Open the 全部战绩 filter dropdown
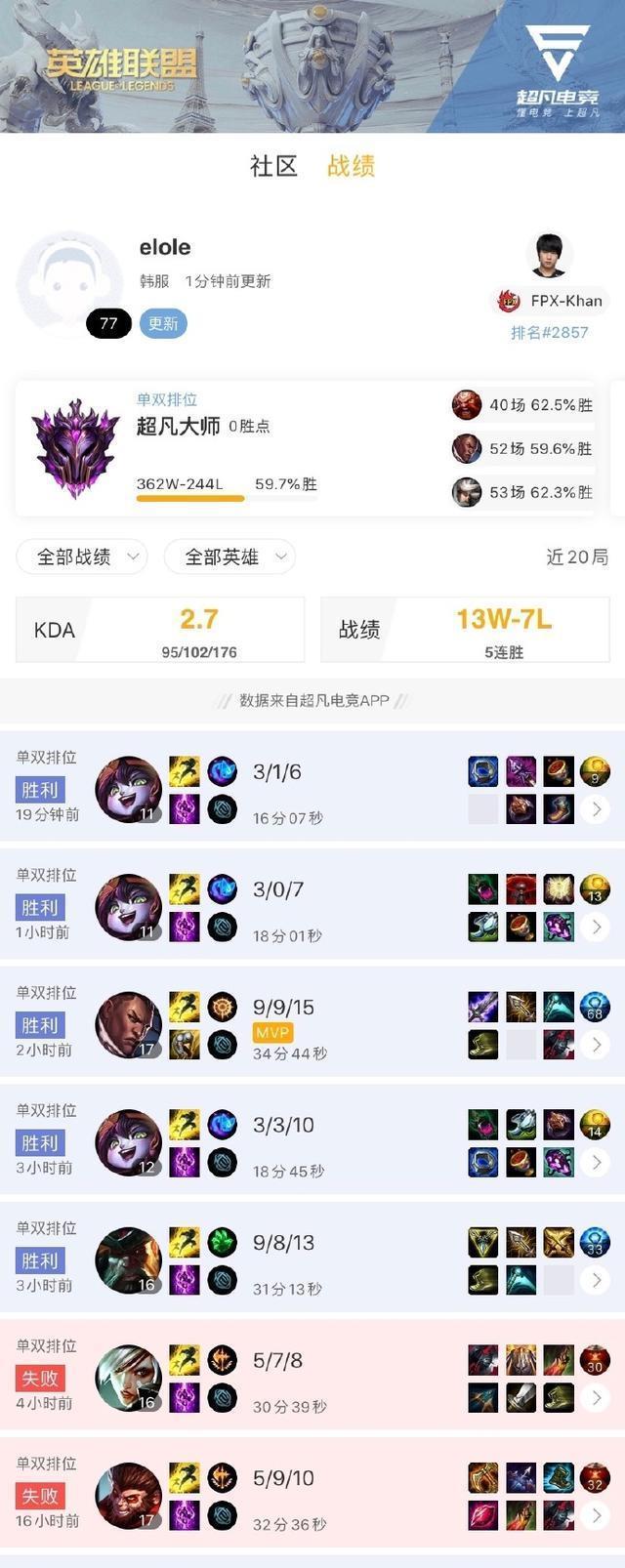Viewport: 625px width, 1568px height. point(82,557)
